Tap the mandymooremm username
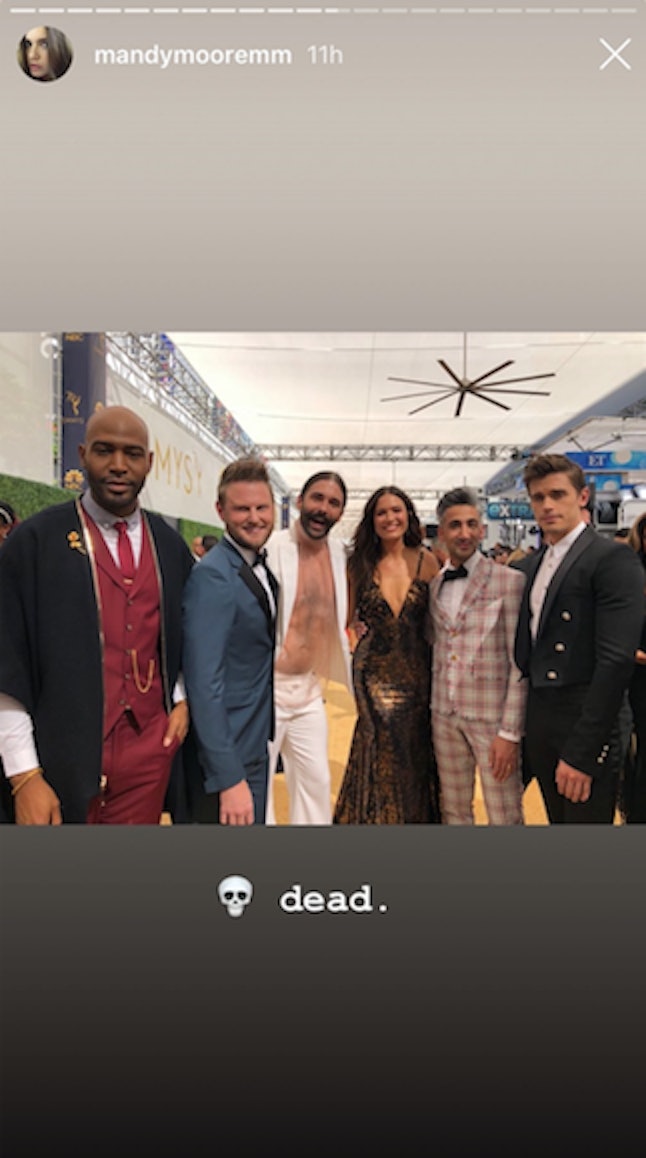 click(192, 55)
